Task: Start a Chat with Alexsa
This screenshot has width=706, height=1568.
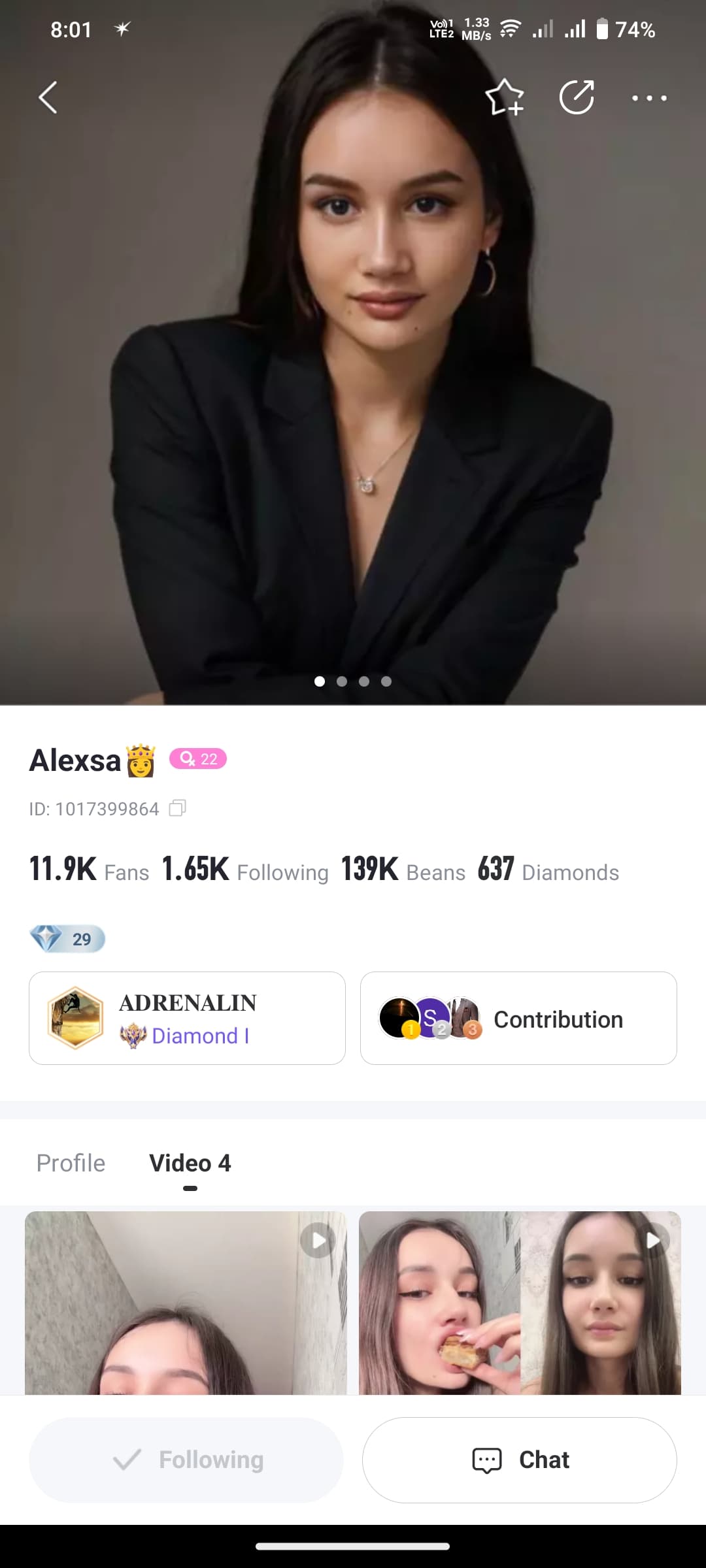Action: tap(520, 1460)
